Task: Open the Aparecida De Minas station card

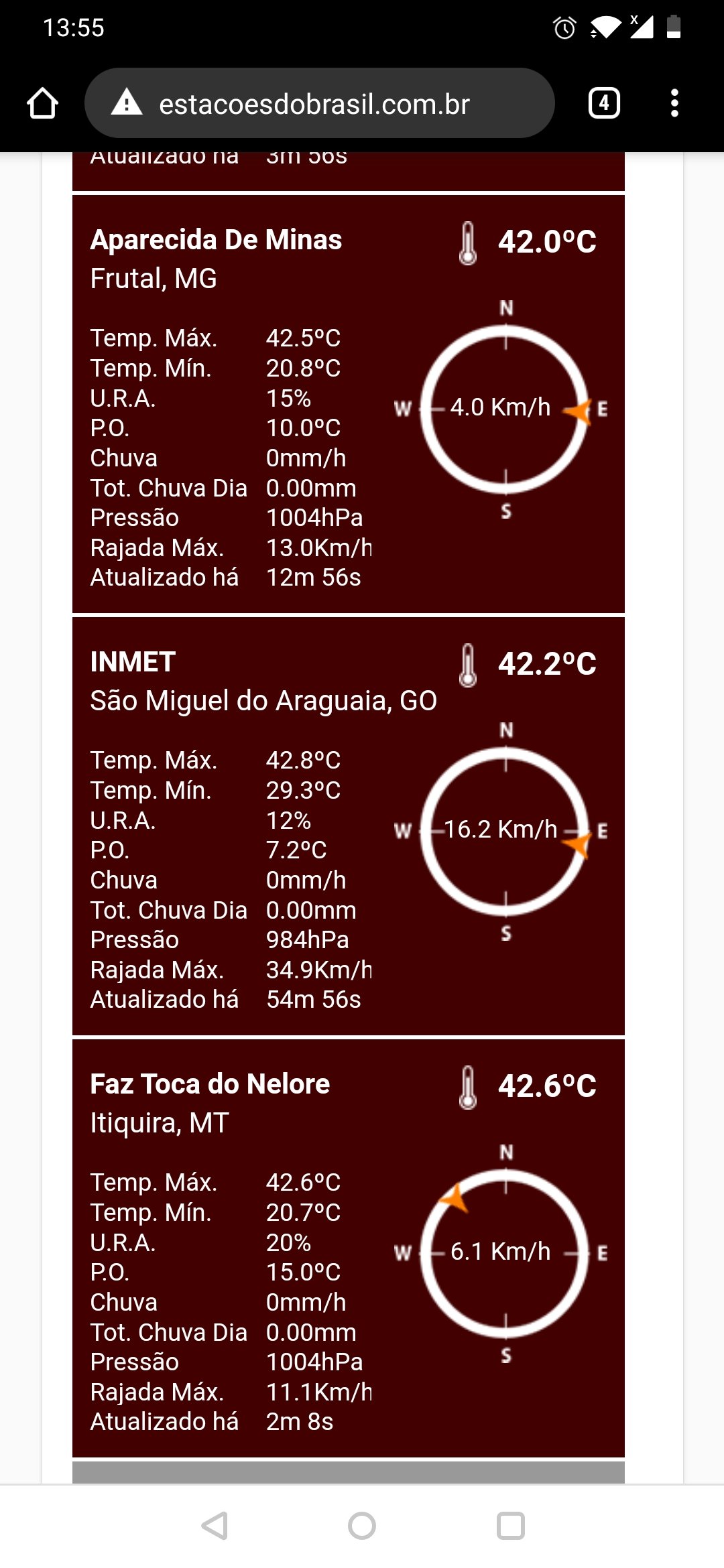Action: (349, 404)
